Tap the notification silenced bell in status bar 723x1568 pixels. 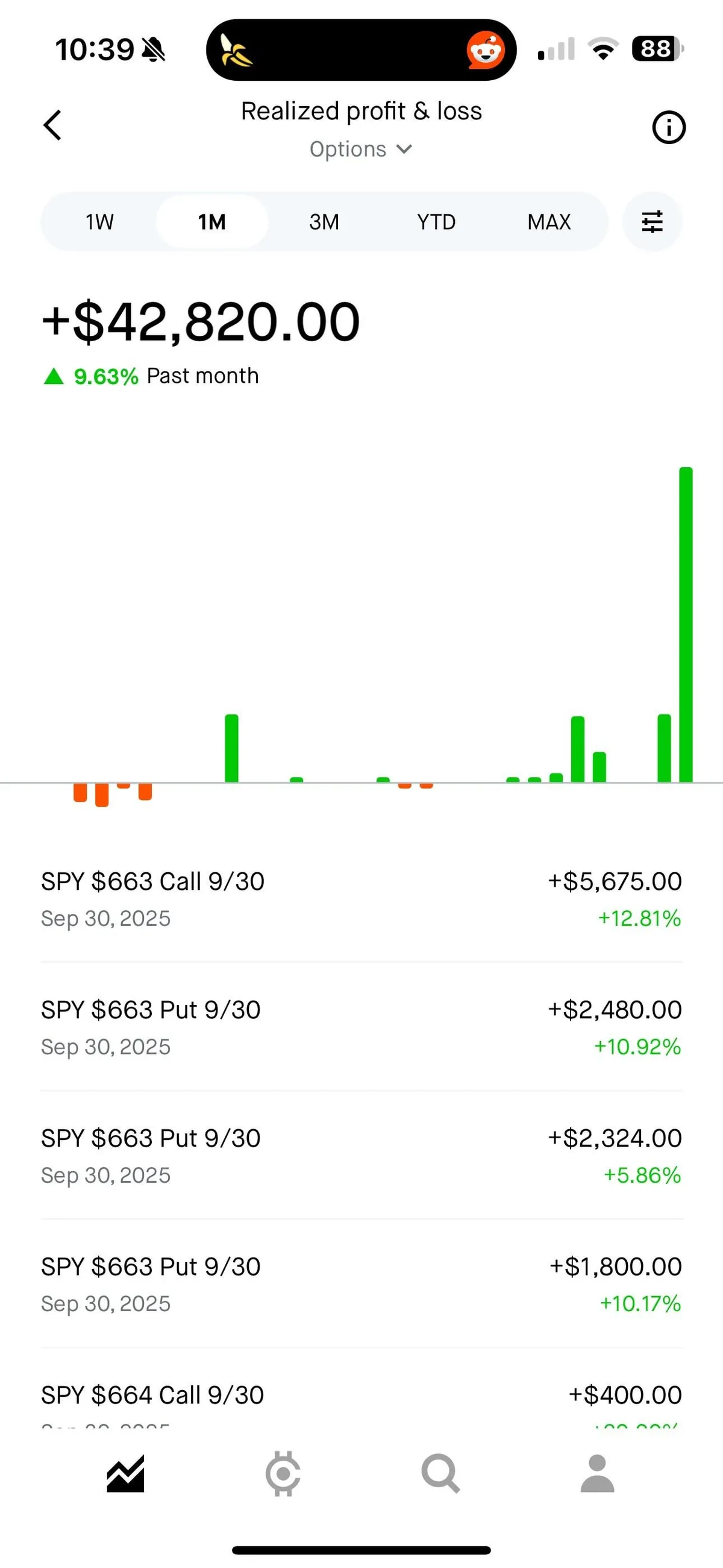pyautogui.click(x=152, y=48)
